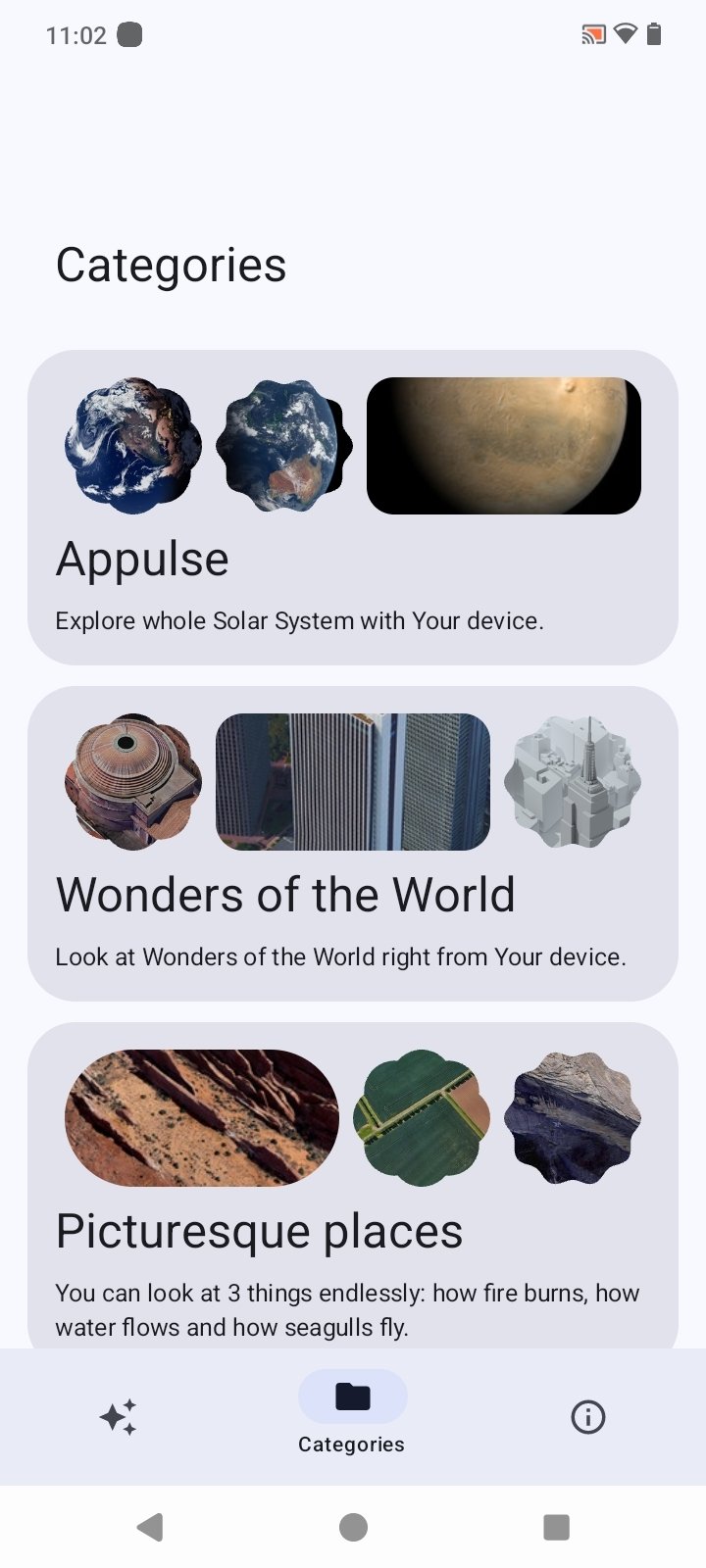
Task: Go back using the system back button
Action: [x=150, y=1527]
